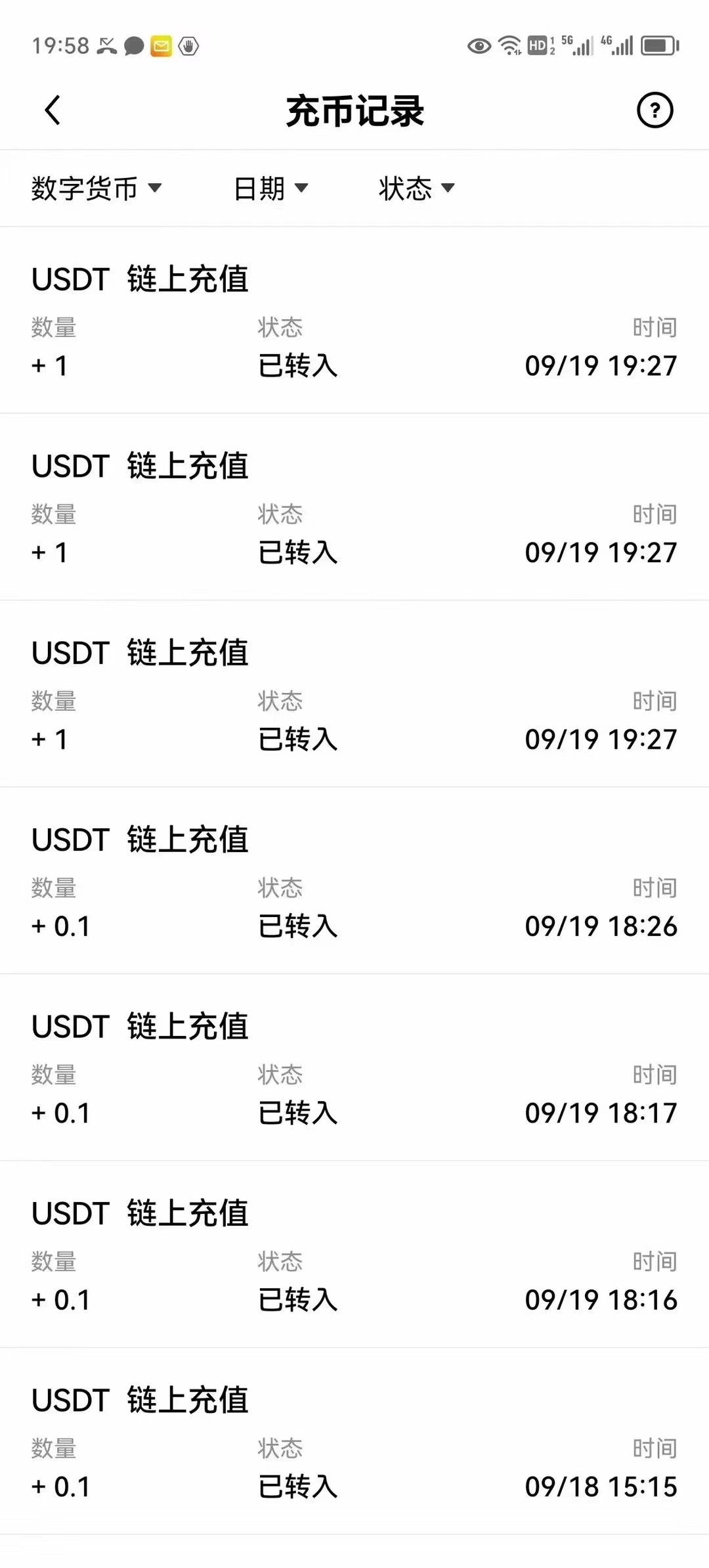Tap the yellow mail notification icon
Screen dimensions: 709x1568
pyautogui.click(x=161, y=46)
